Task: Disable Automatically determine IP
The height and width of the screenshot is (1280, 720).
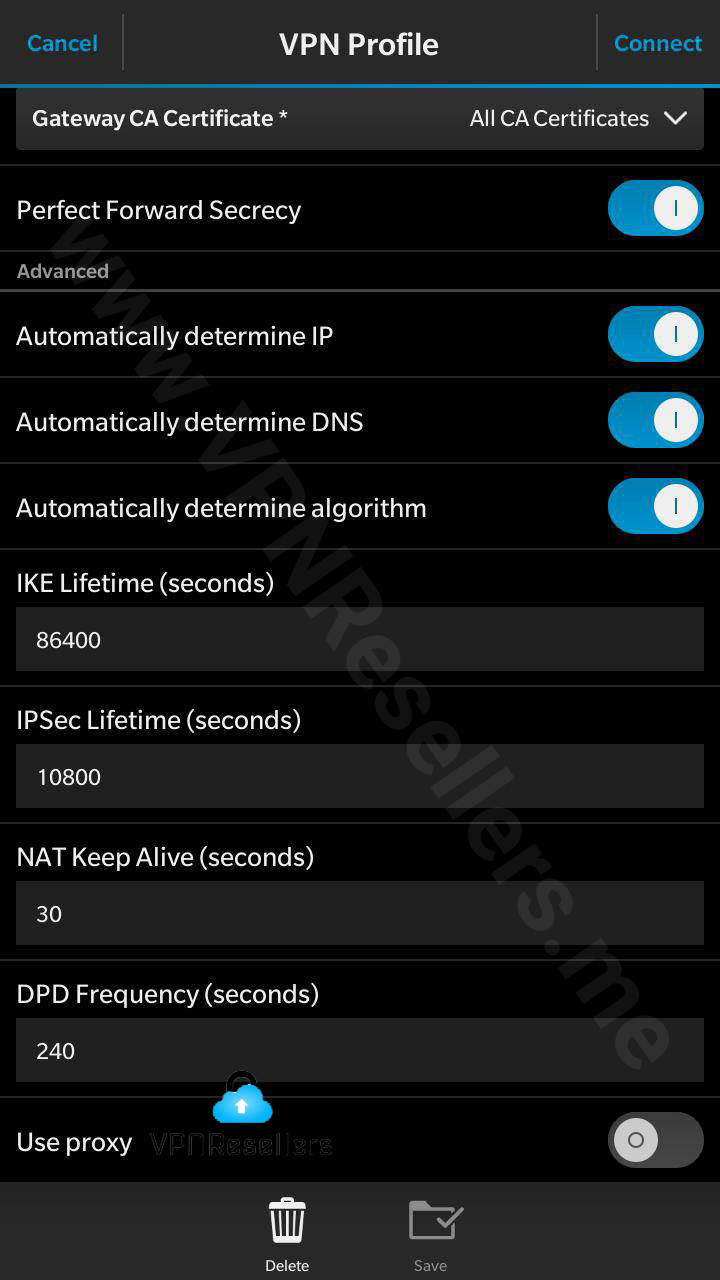Action: (655, 334)
